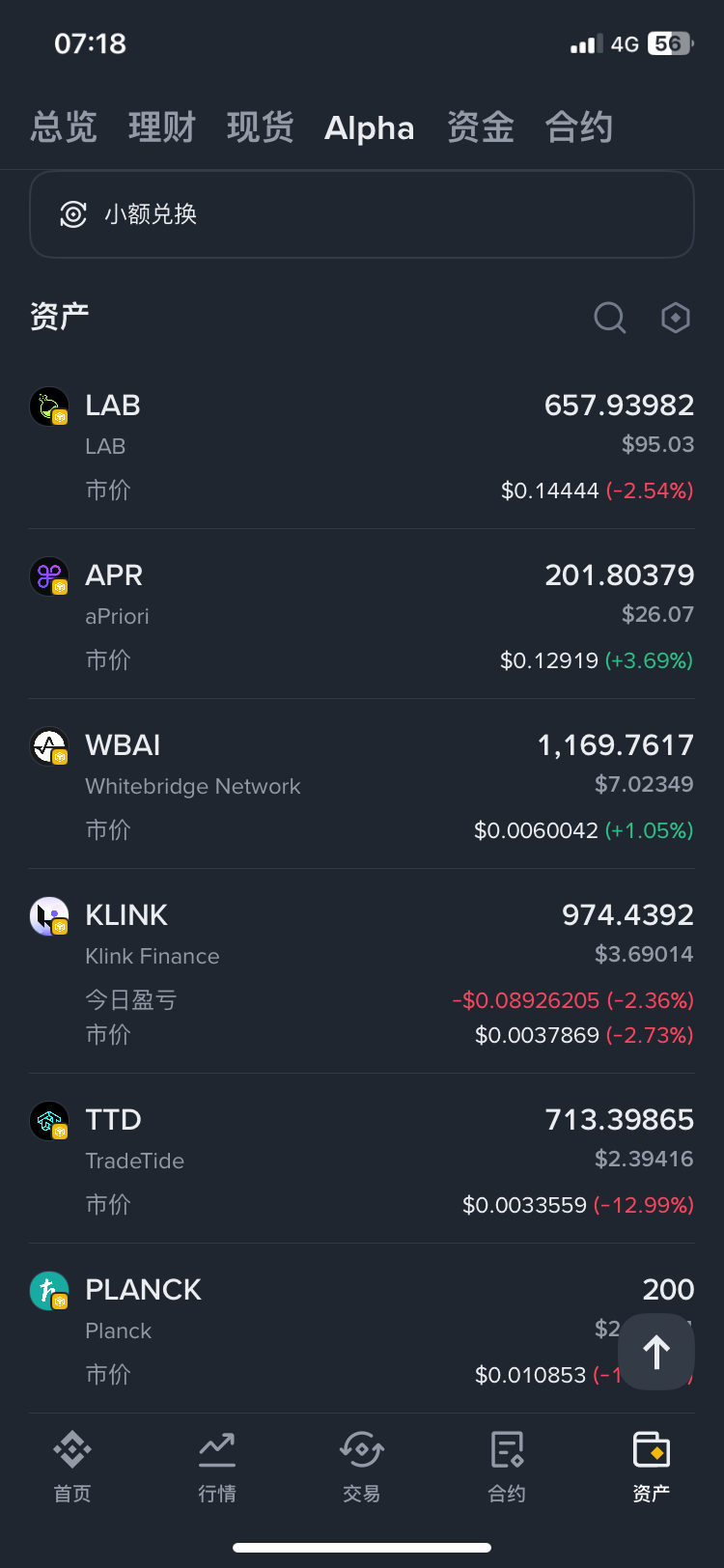
Task: Go to the top 合约 tab
Action: coord(578,127)
